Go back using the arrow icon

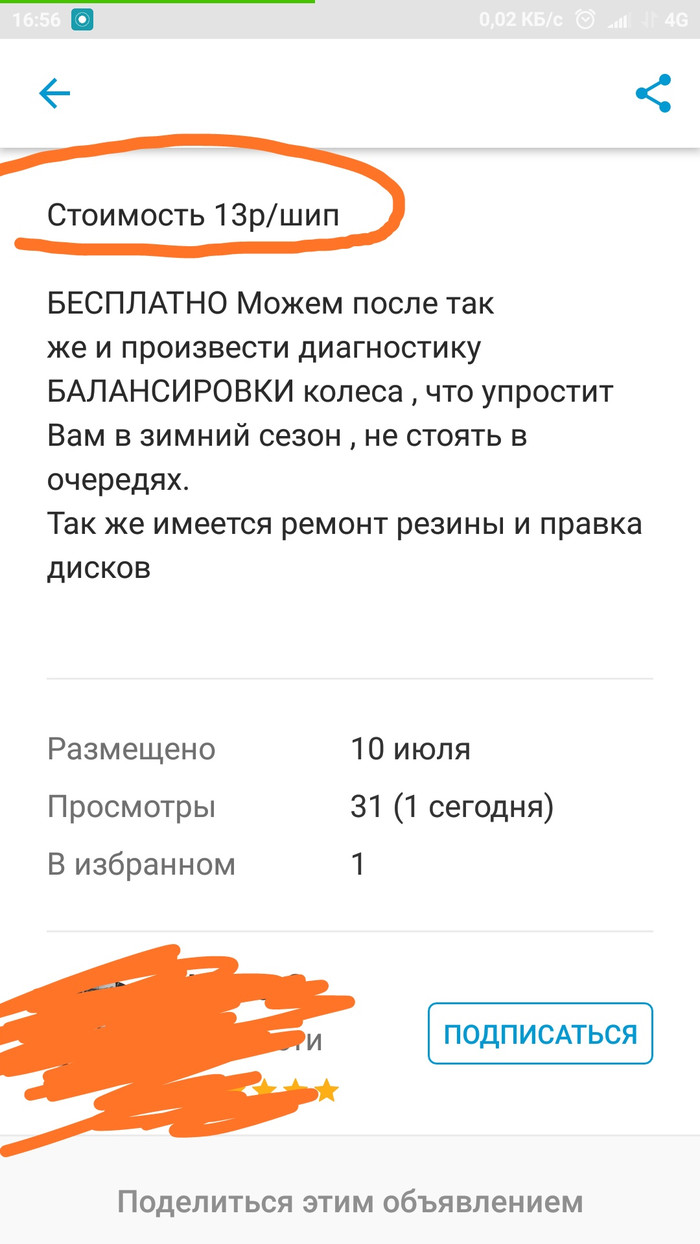pos(54,94)
